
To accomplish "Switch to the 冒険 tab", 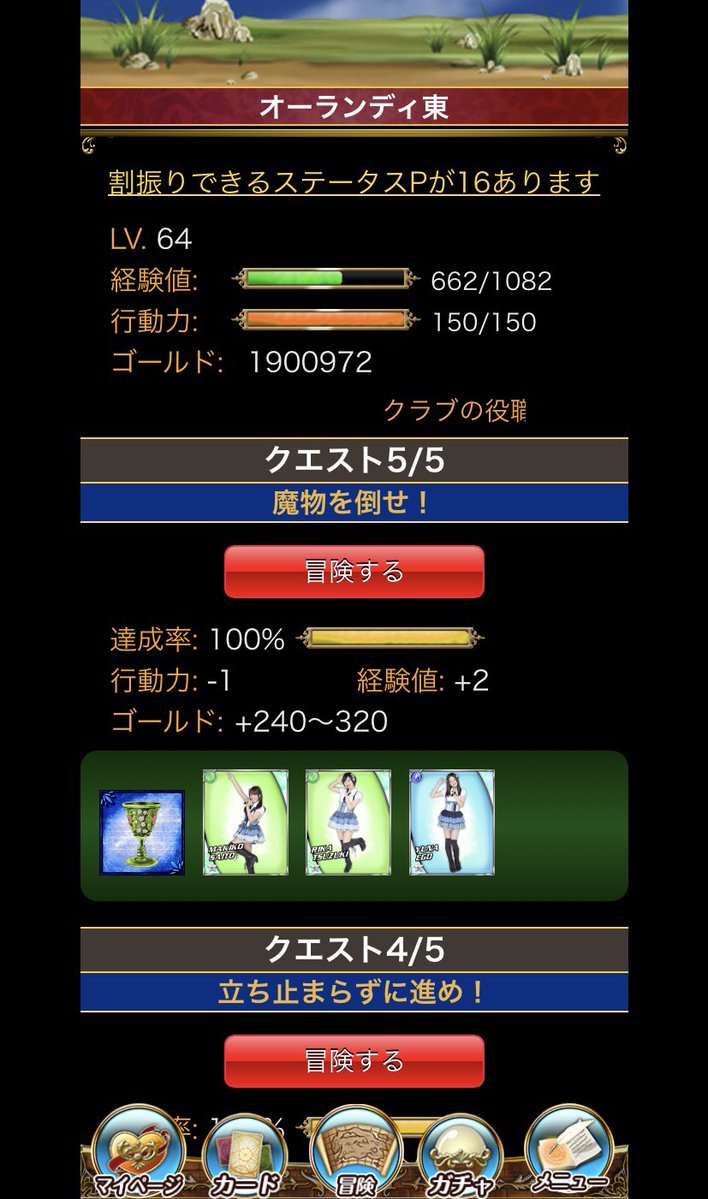I will click(x=355, y=1153).
